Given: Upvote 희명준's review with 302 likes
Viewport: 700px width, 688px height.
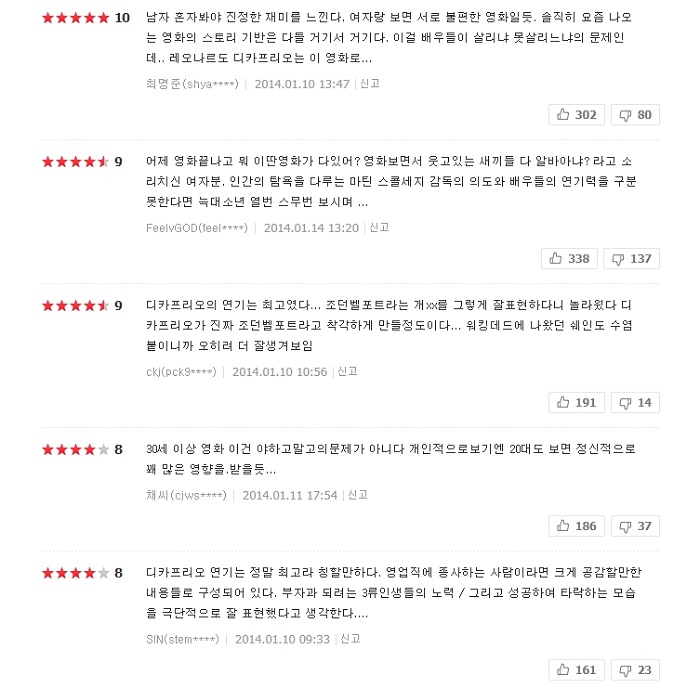Looking at the screenshot, I should (x=577, y=115).
